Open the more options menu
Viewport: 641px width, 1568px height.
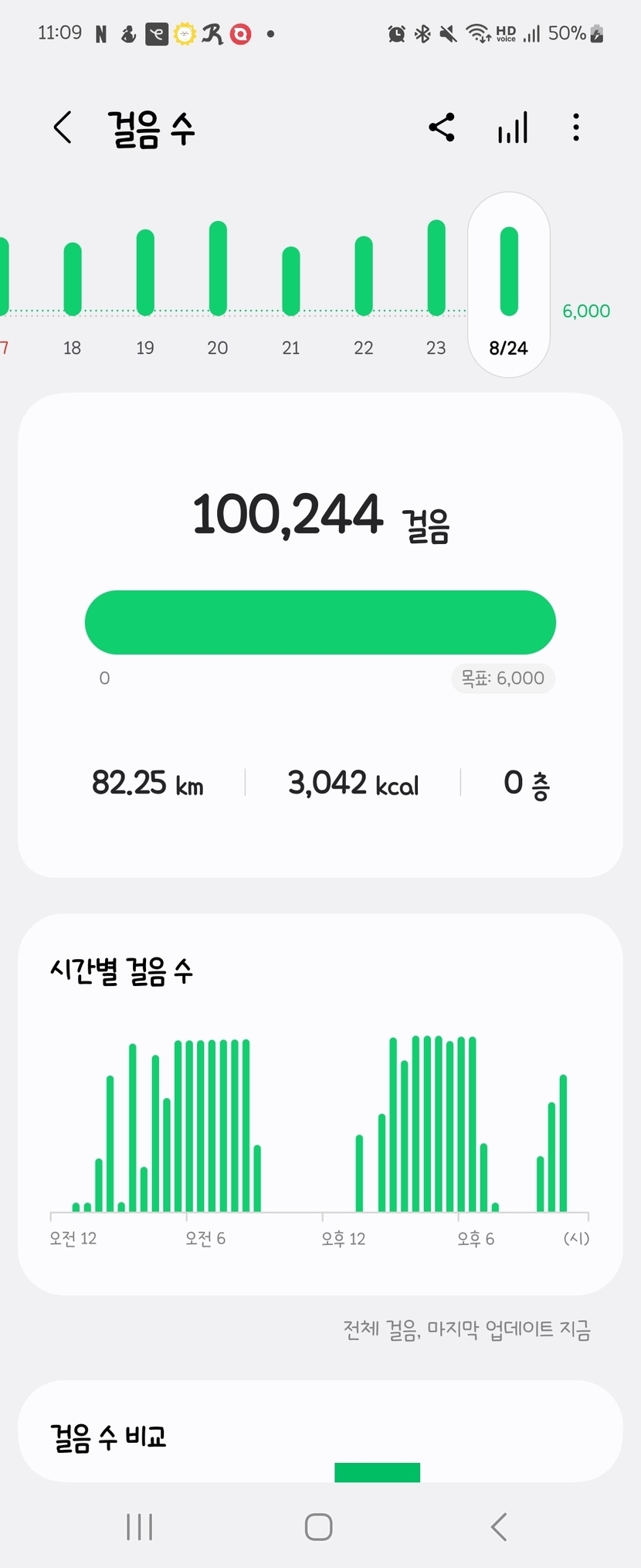click(576, 128)
